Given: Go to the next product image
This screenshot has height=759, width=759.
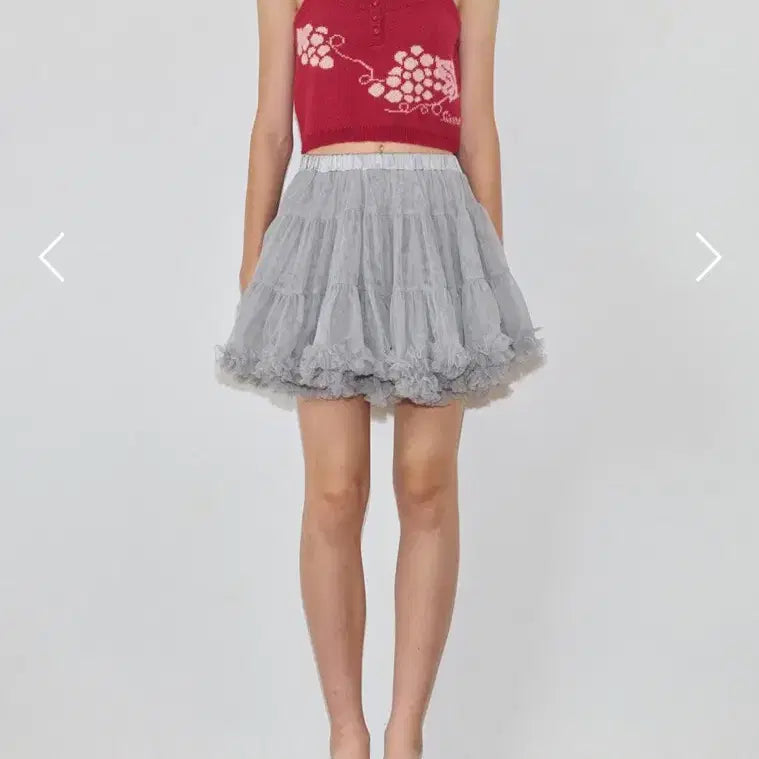Looking at the screenshot, I should pyautogui.click(x=708, y=257).
